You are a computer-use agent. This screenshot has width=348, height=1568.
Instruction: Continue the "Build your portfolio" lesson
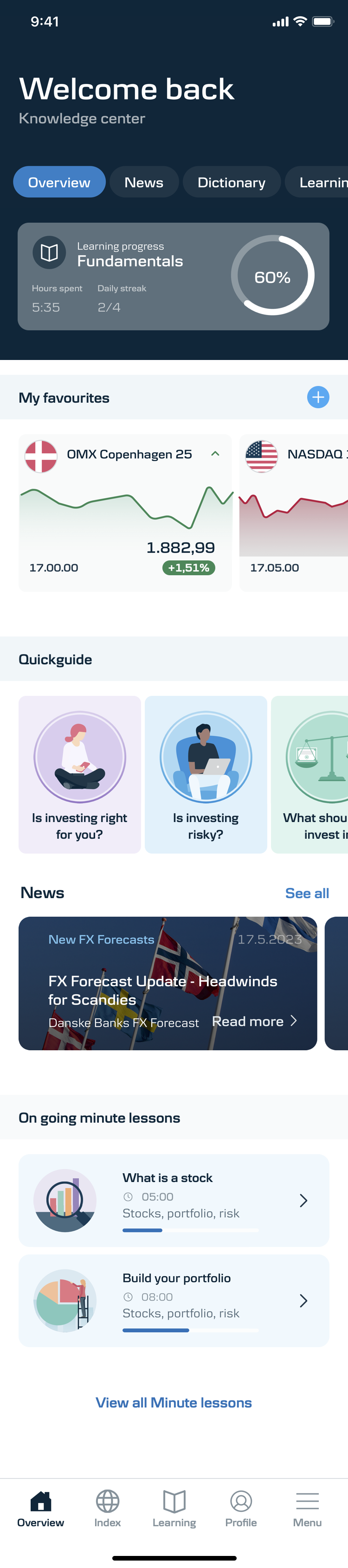(174, 1300)
